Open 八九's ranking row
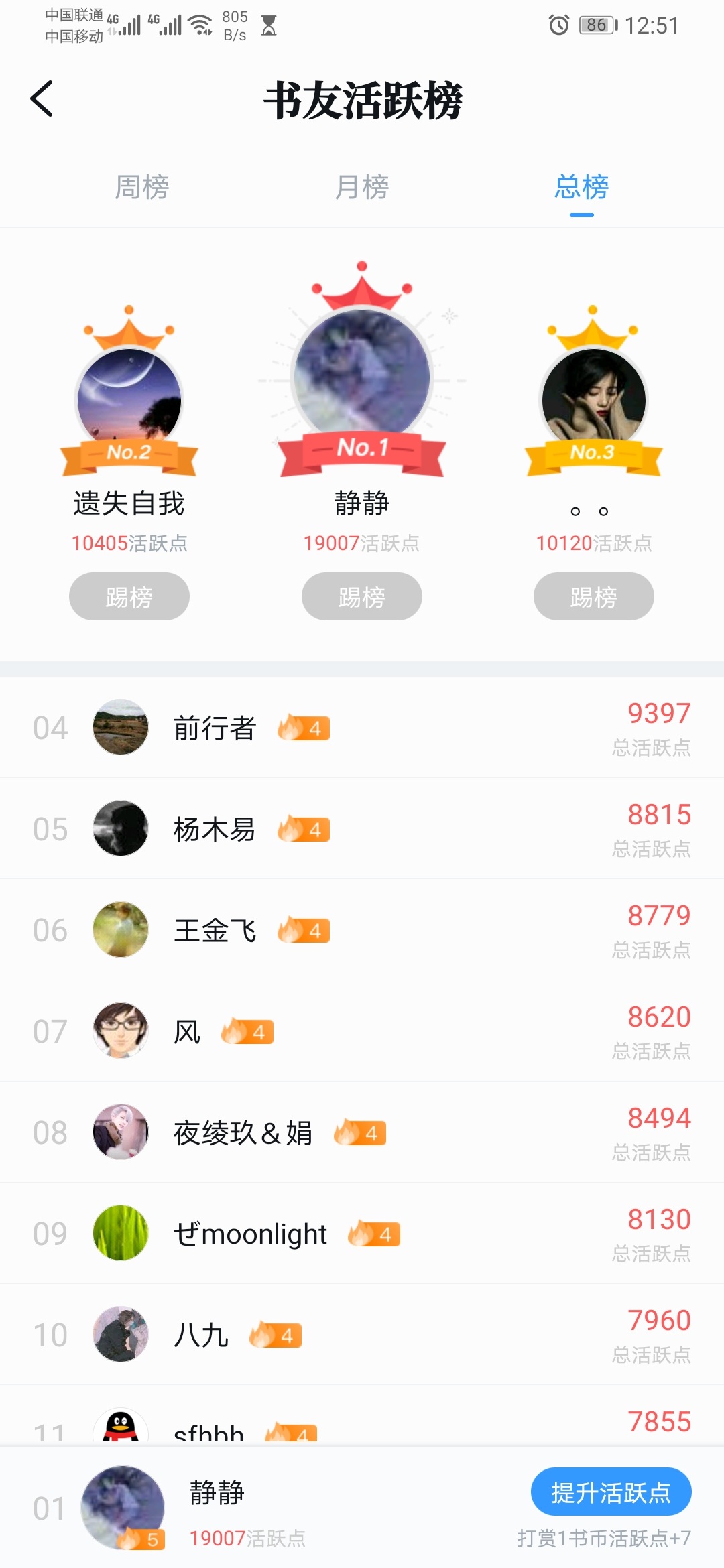 pyautogui.click(x=362, y=1335)
